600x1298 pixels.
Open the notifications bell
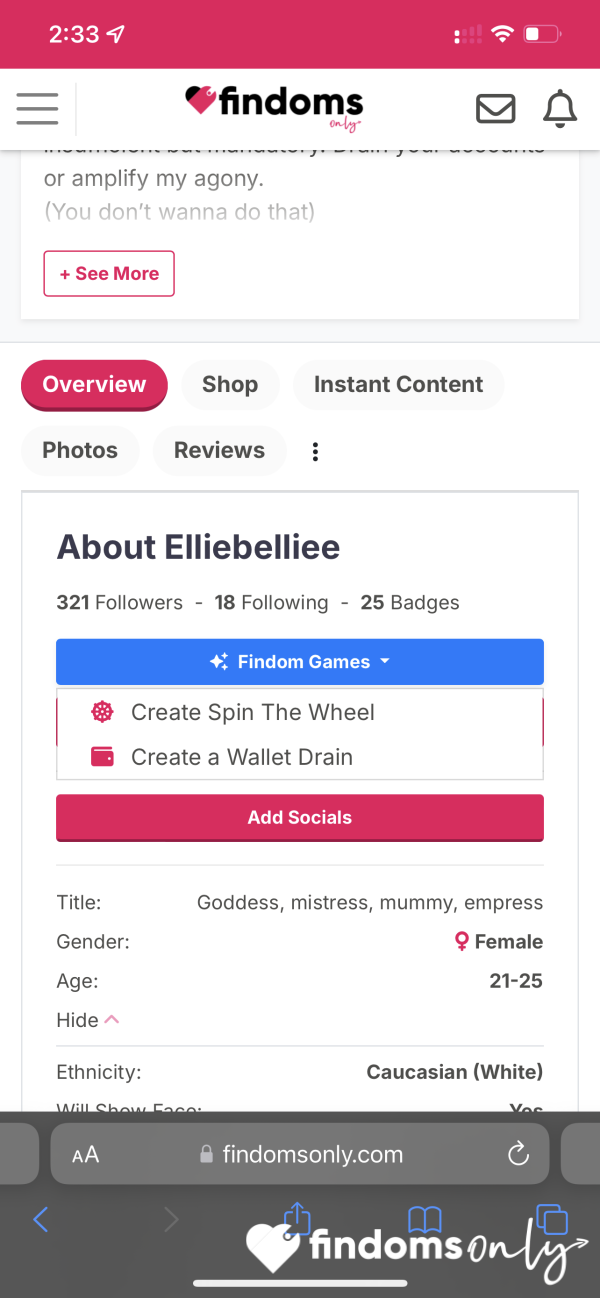(560, 108)
